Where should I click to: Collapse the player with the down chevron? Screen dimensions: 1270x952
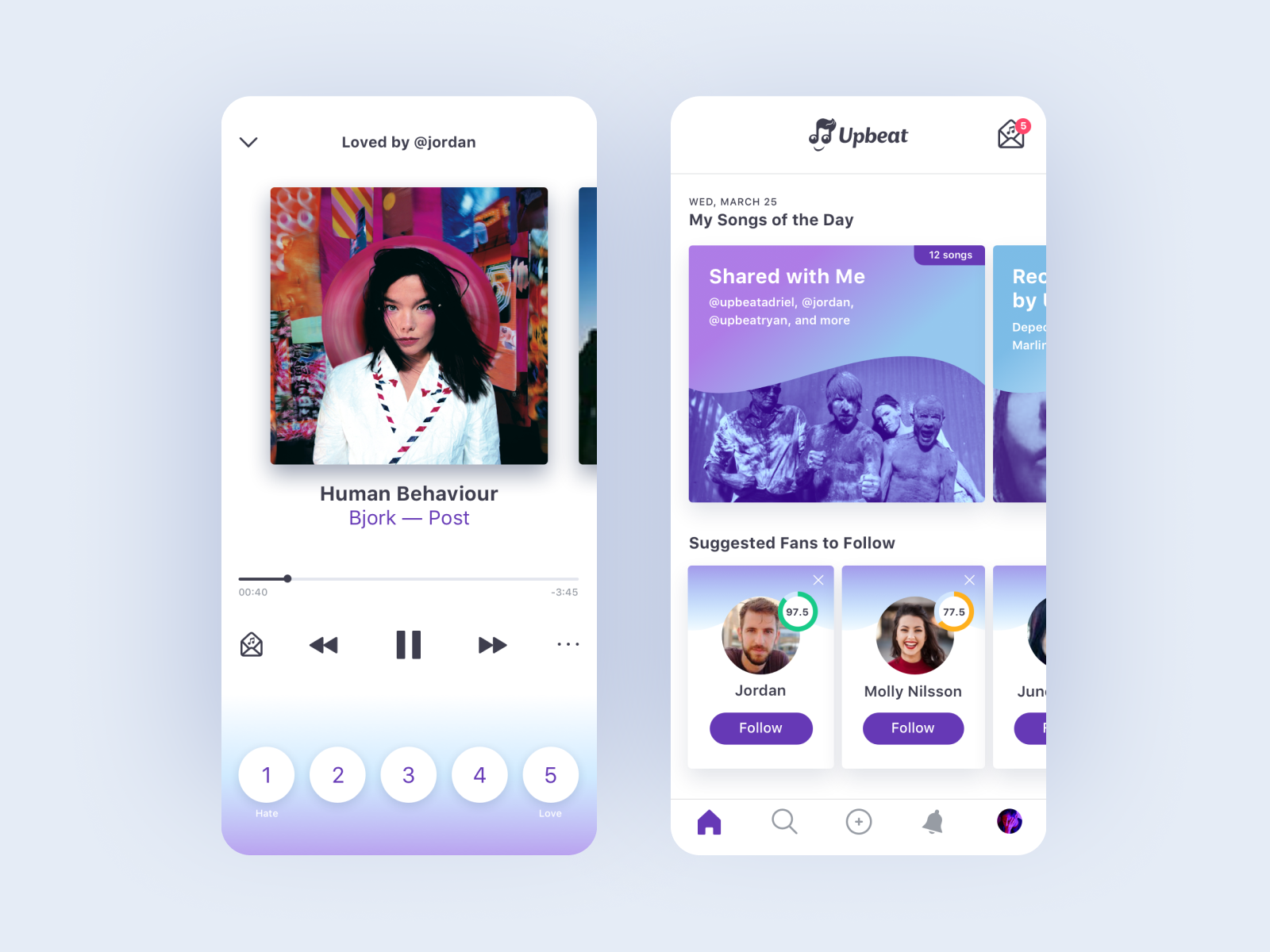(x=248, y=142)
